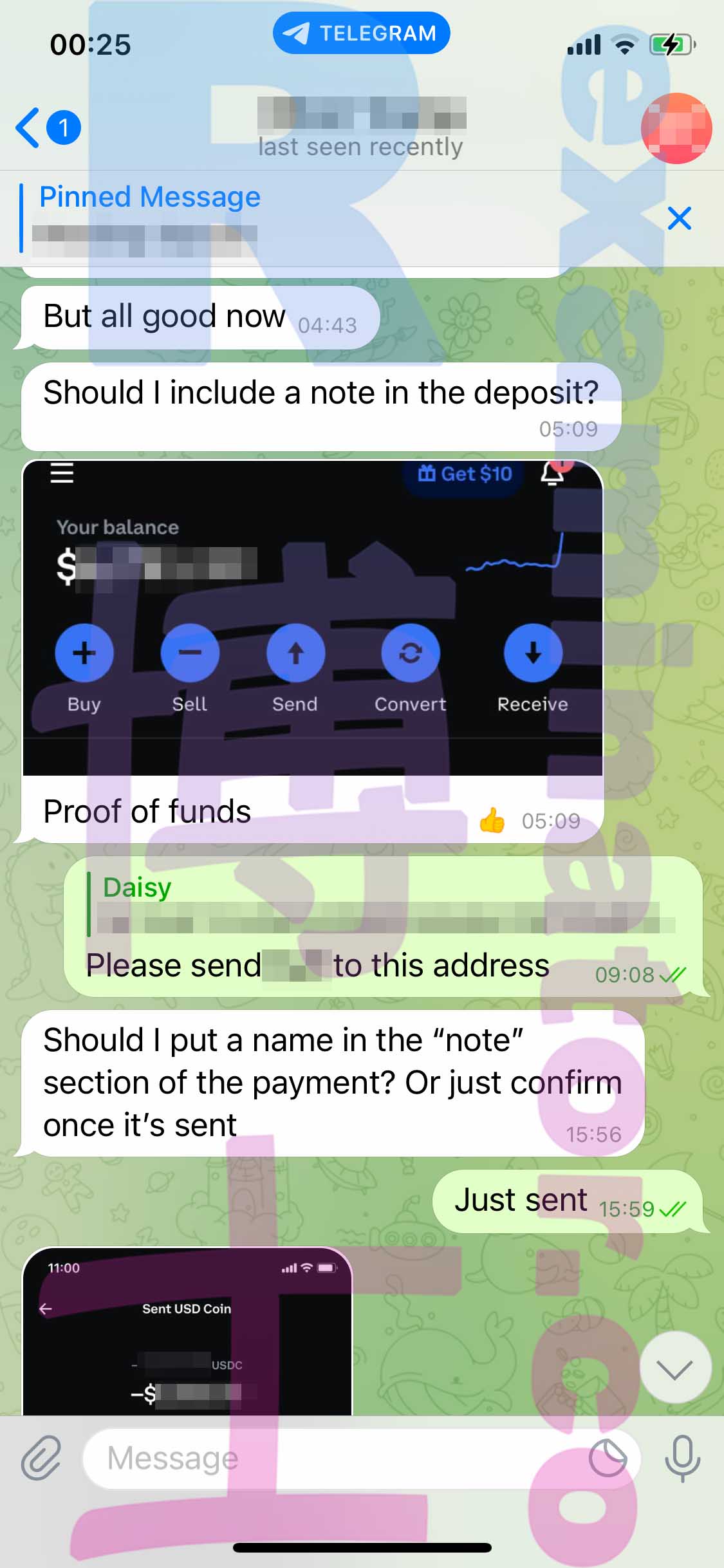Go back to the chat list
The width and height of the screenshot is (724, 1568).
pos(48,127)
